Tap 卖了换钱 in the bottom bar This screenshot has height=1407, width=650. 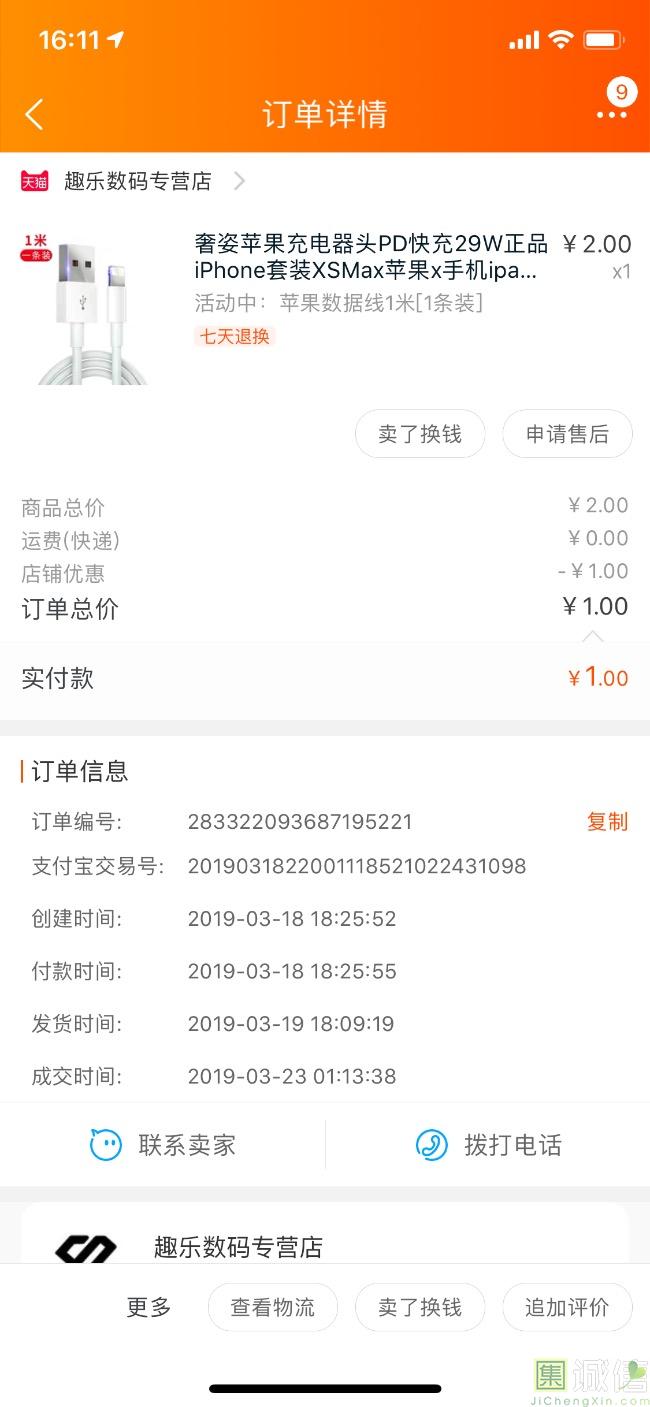(420, 1307)
